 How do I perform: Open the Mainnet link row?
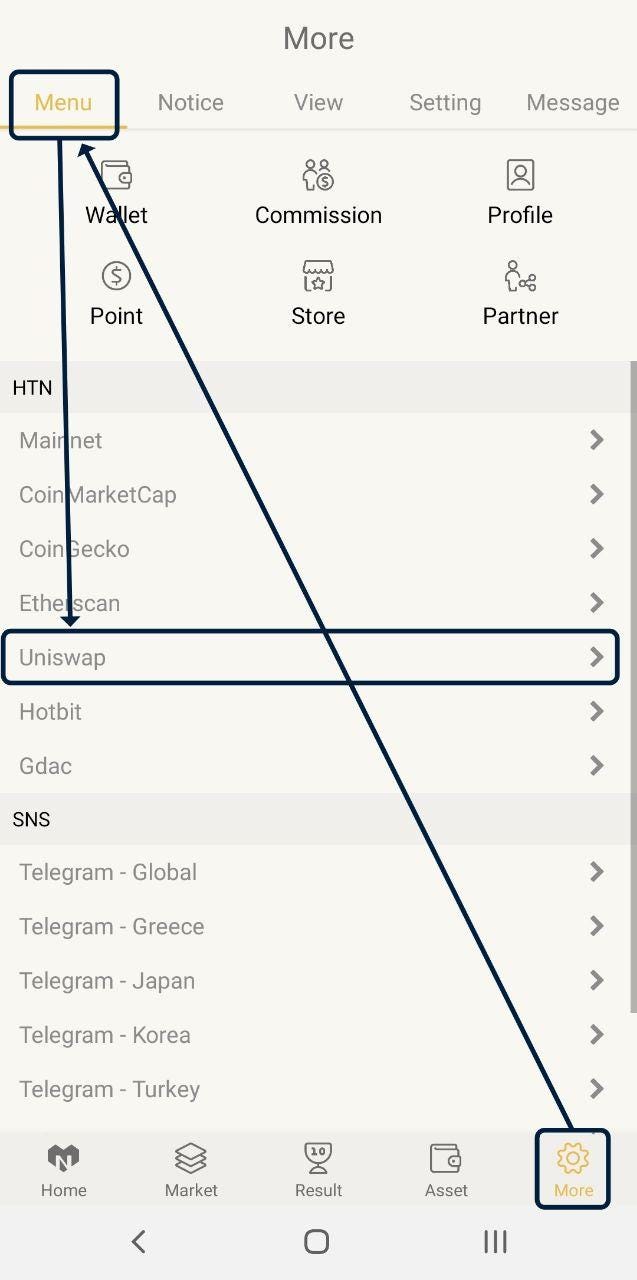(310, 440)
